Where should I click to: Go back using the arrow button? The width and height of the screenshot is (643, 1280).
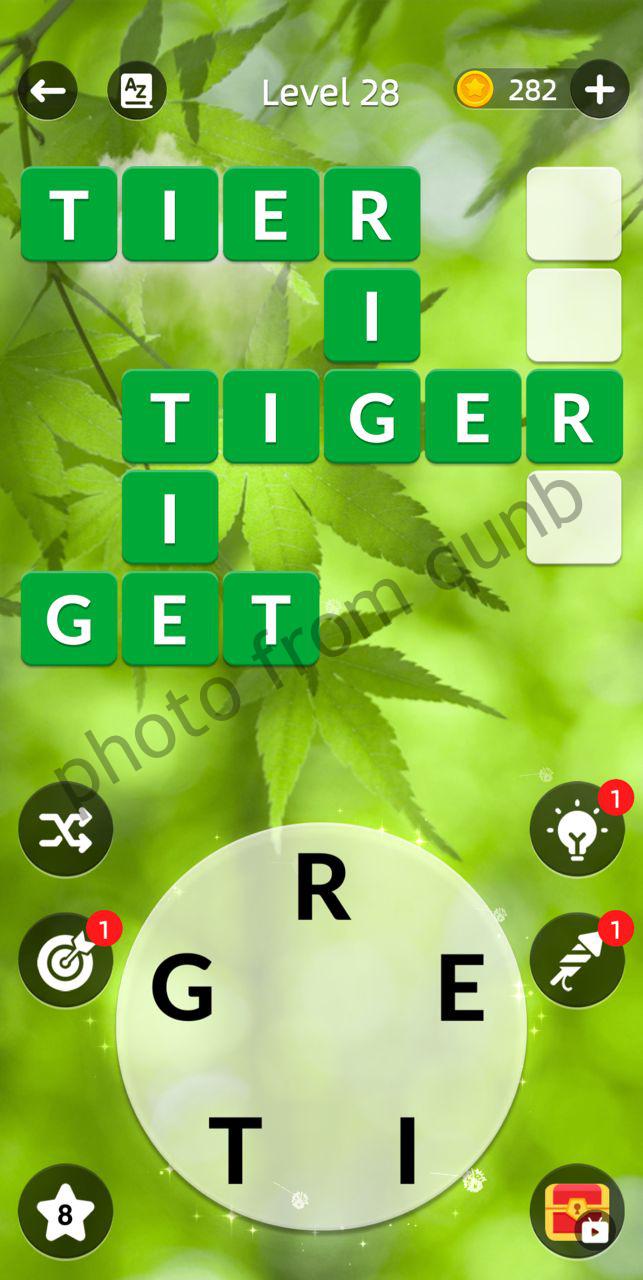(47, 91)
